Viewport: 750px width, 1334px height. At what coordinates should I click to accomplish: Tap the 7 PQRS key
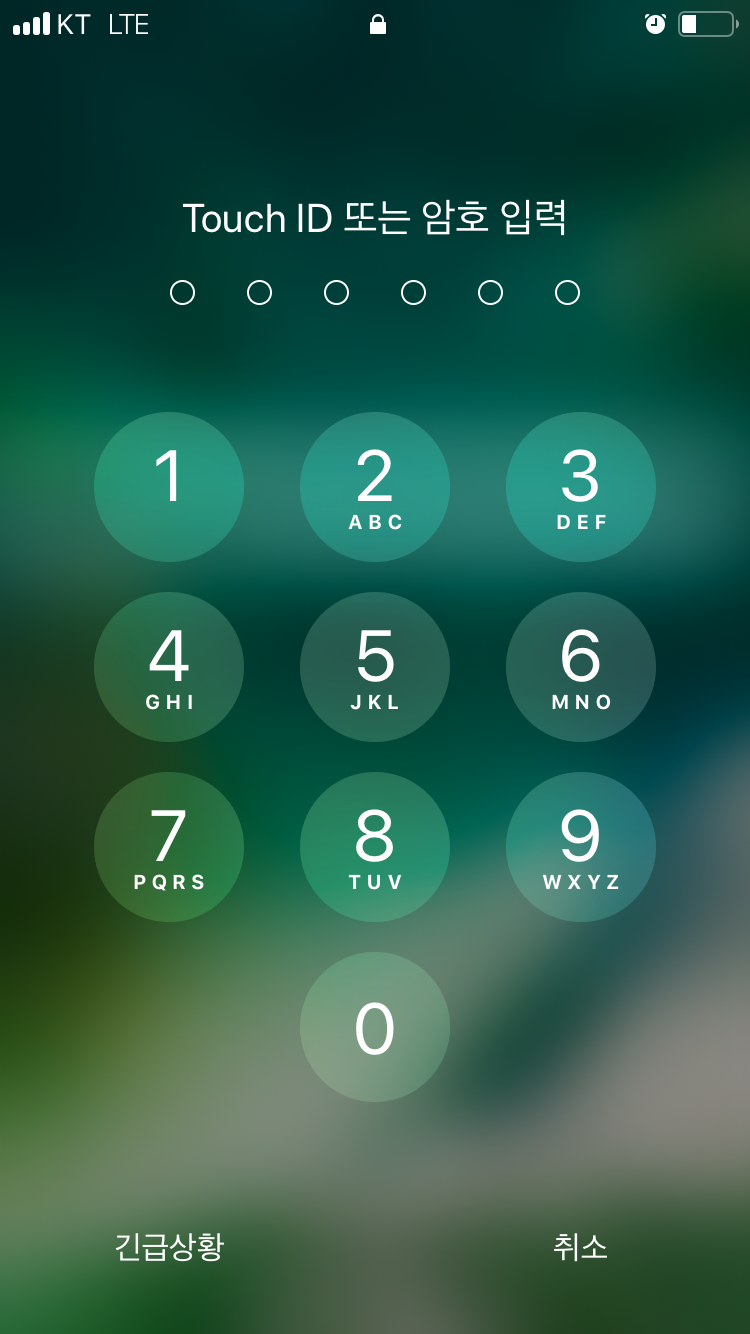169,847
